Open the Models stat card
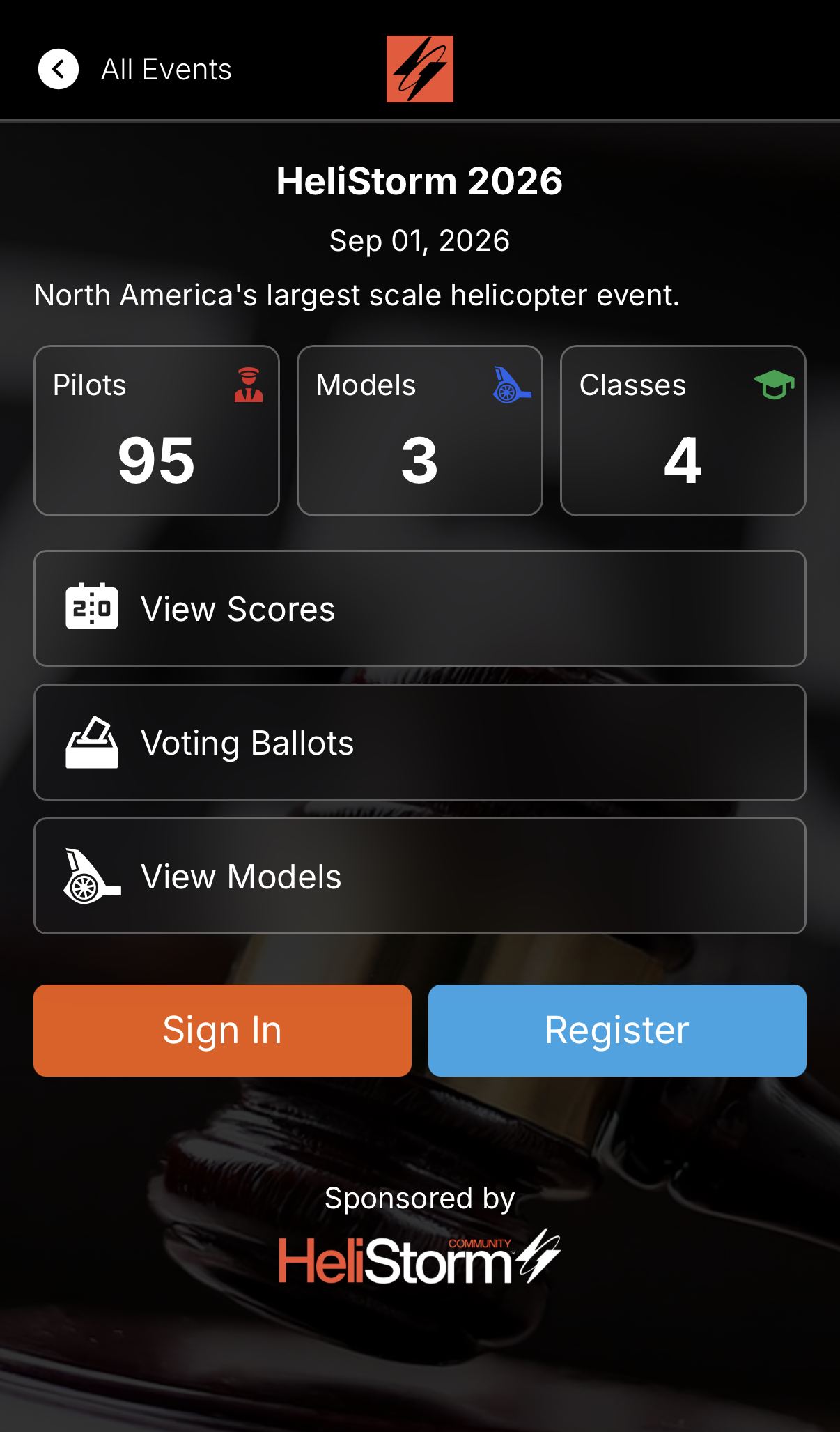This screenshot has width=840, height=1432. coord(419,431)
